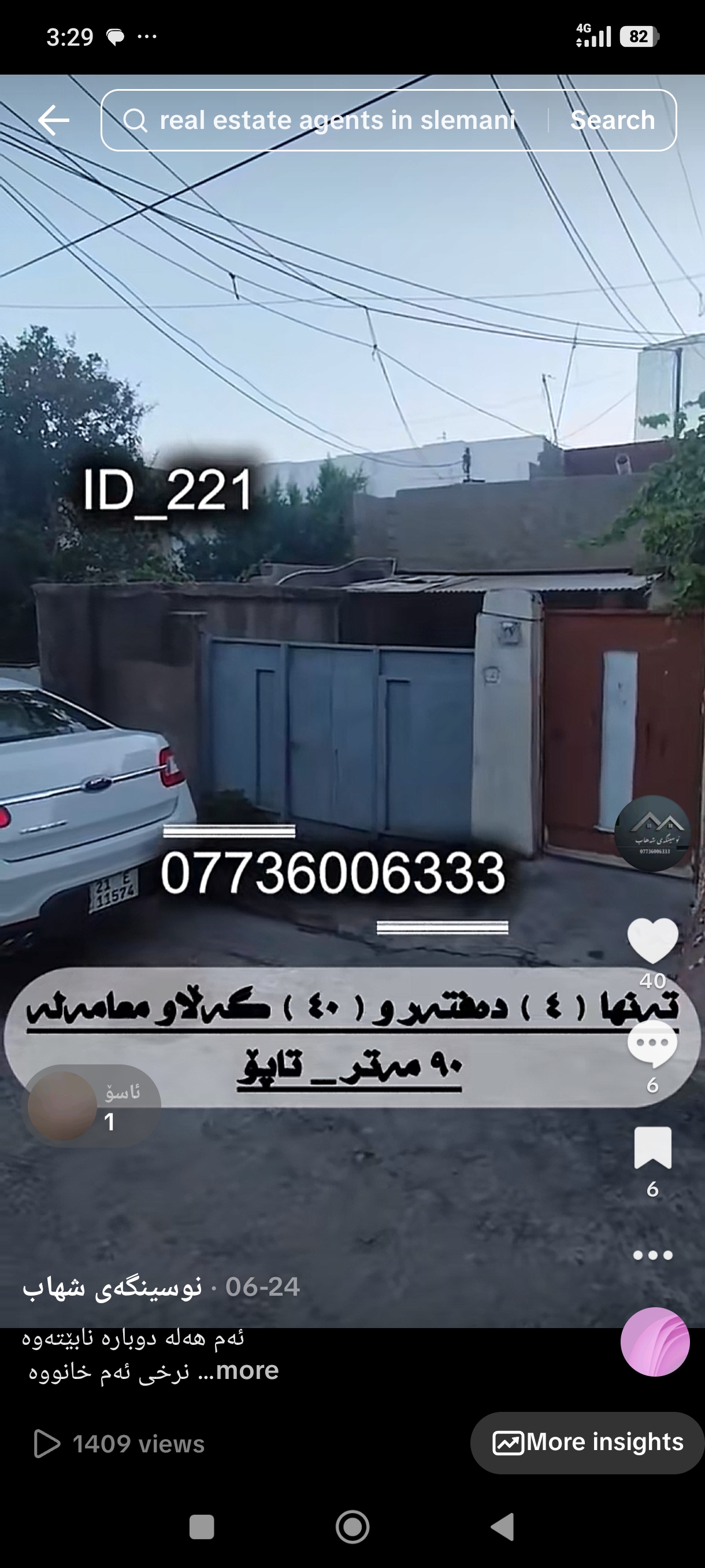Screen dimensions: 705x1568
Task: Open the نوسینگەی شهاب username
Action: point(112,1287)
